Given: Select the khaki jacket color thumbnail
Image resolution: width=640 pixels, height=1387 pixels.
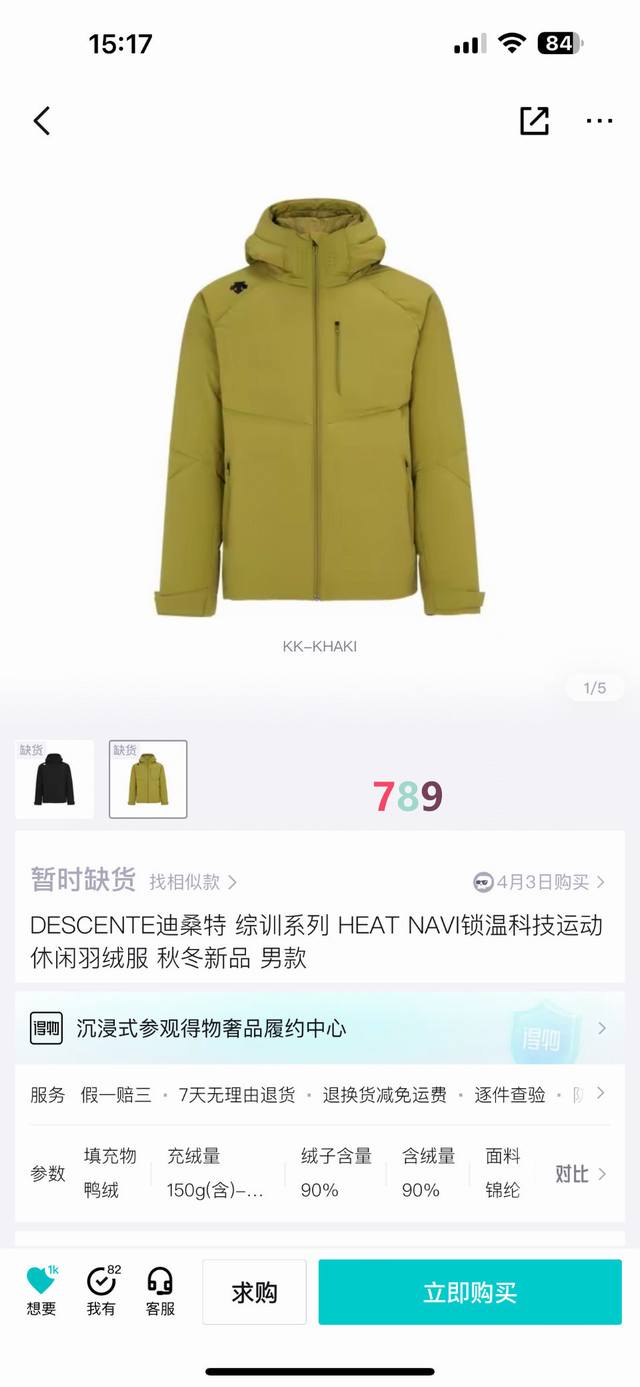Looking at the screenshot, I should 148,779.
